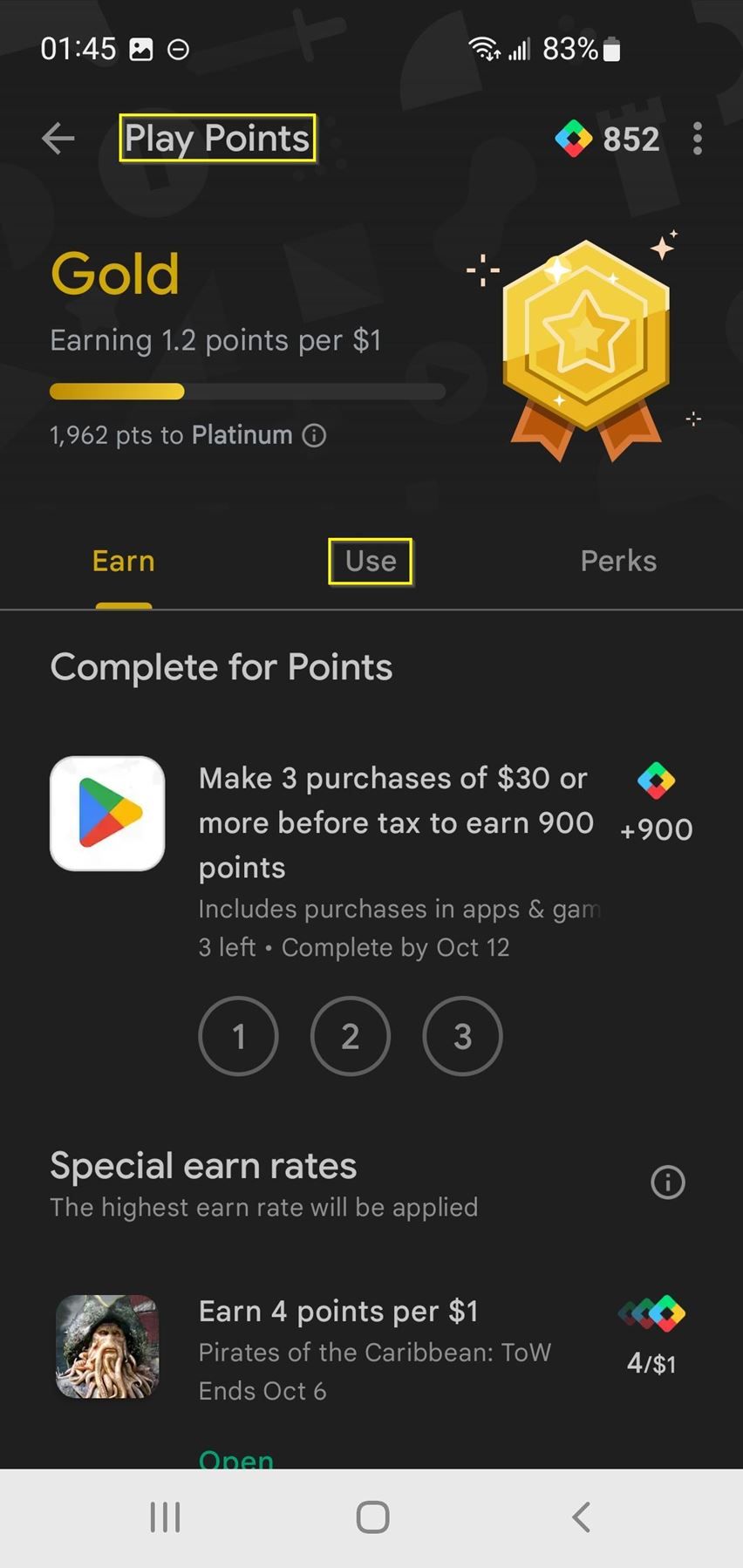Viewport: 743px width, 1568px height.
Task: Tap the Android back navigation button
Action: tap(581, 1516)
